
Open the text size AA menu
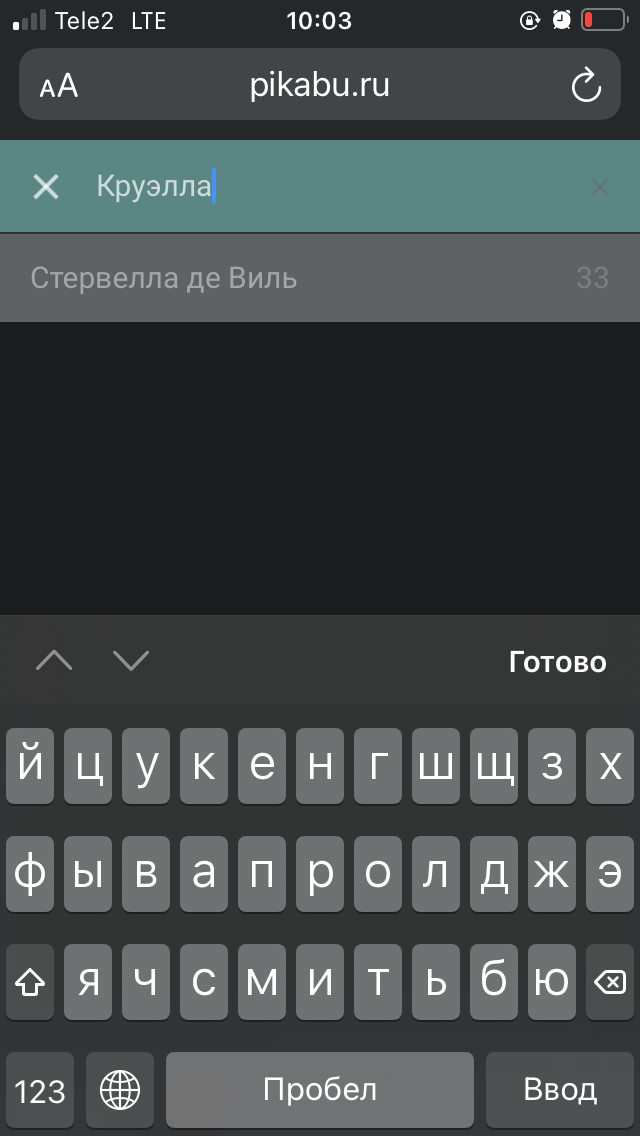tap(59, 86)
